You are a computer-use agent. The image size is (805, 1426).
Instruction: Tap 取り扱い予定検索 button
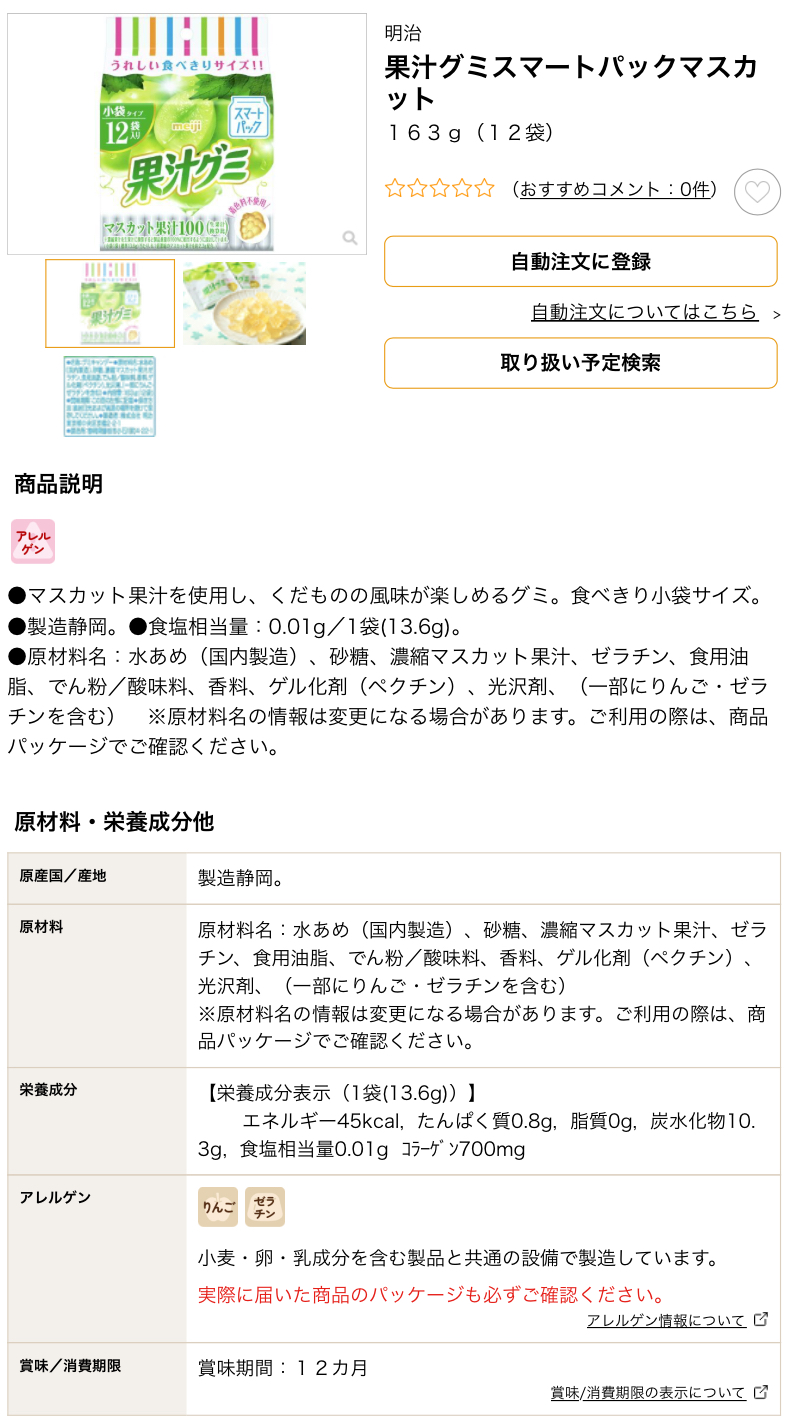[x=580, y=363]
